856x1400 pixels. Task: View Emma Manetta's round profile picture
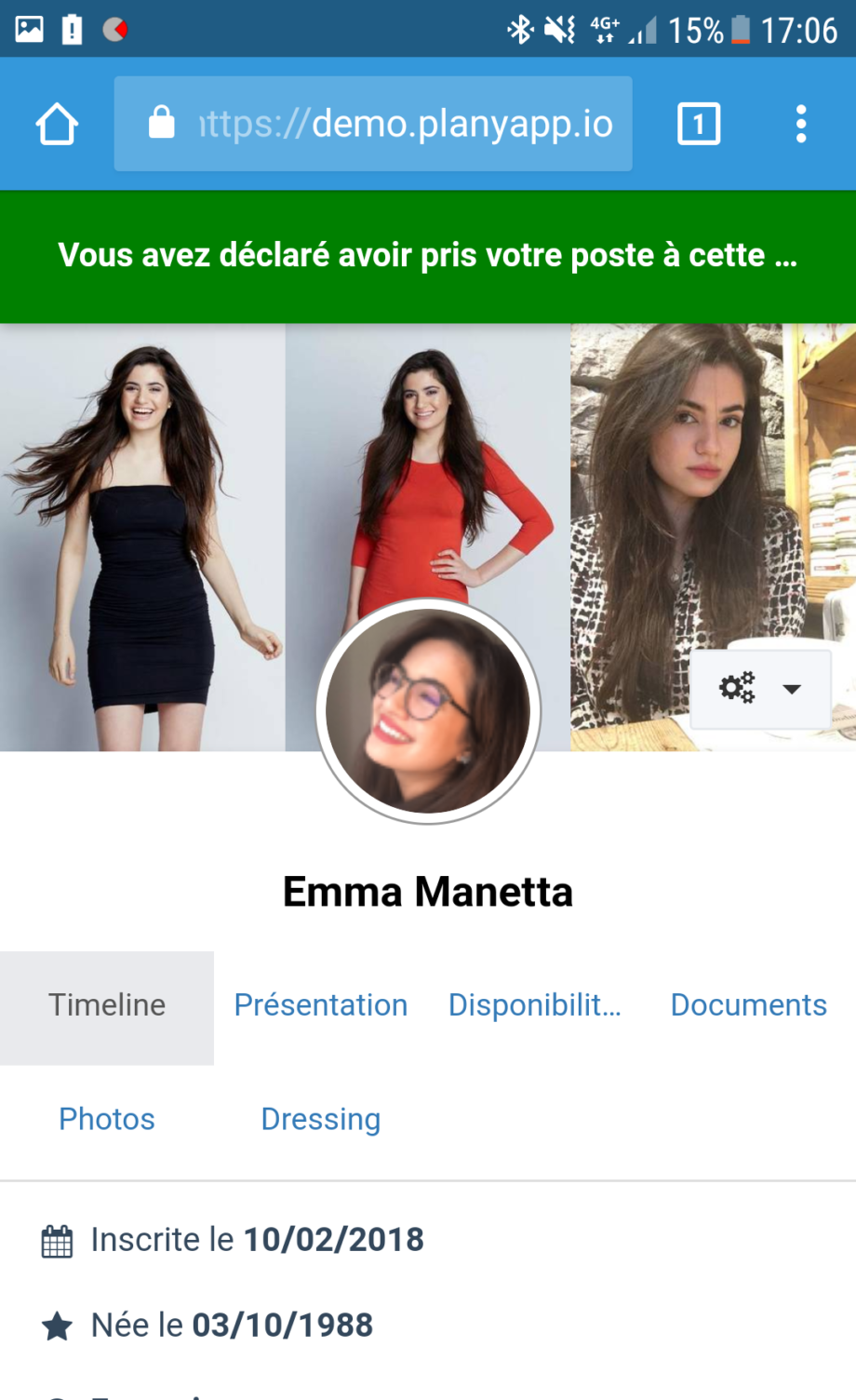[428, 712]
